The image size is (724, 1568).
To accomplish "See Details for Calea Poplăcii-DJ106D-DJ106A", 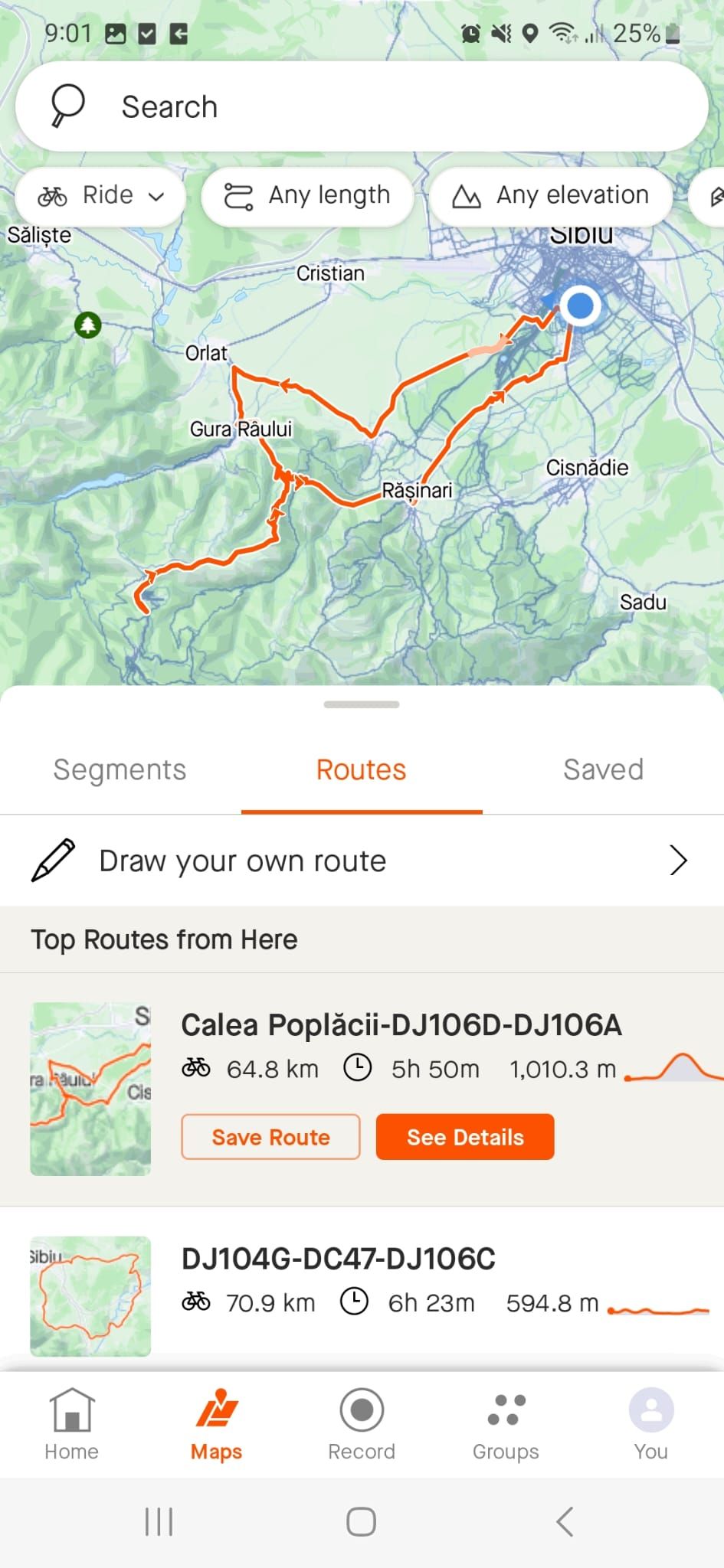I will (464, 1137).
